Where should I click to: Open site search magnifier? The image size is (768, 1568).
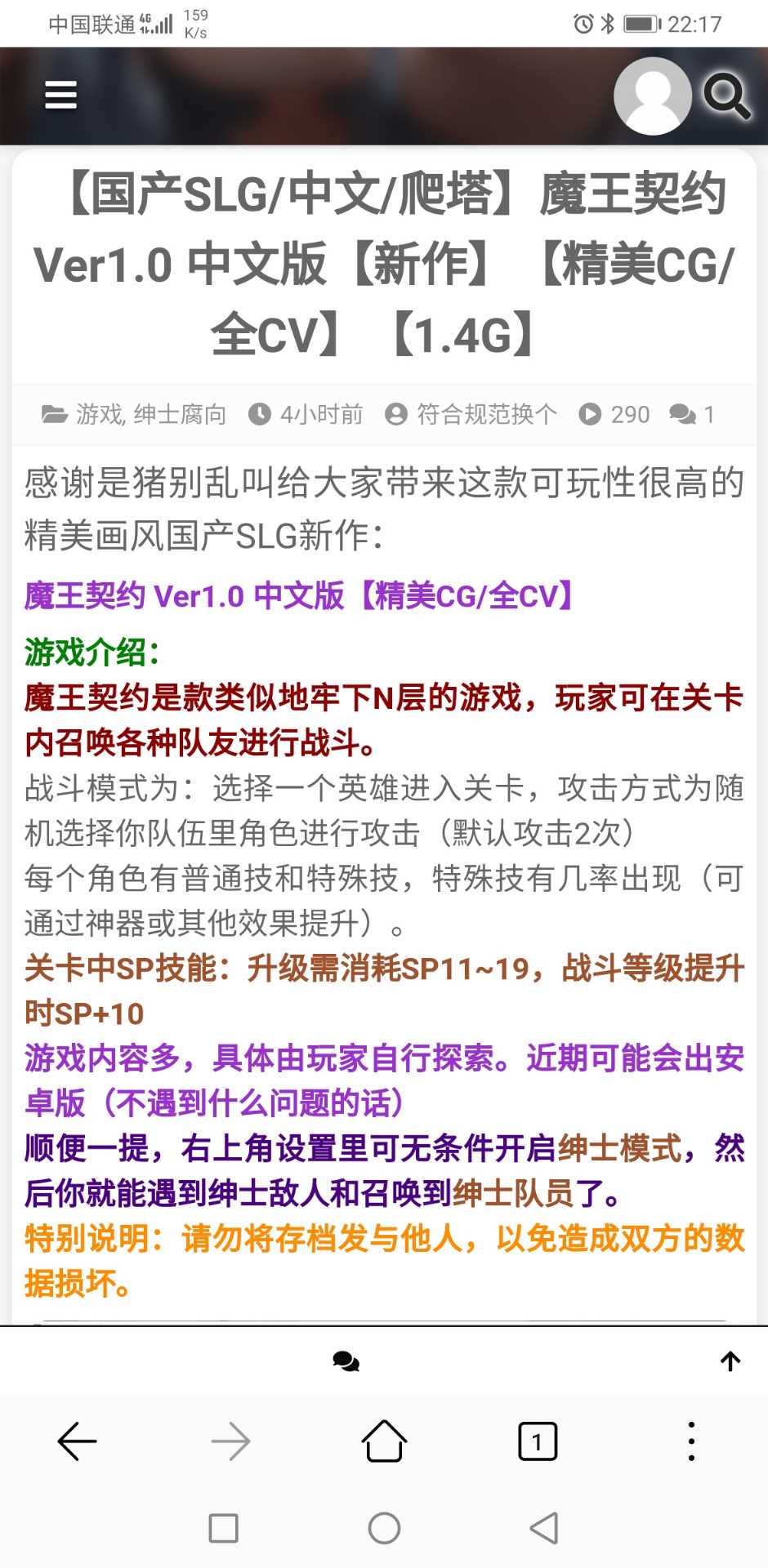click(726, 96)
